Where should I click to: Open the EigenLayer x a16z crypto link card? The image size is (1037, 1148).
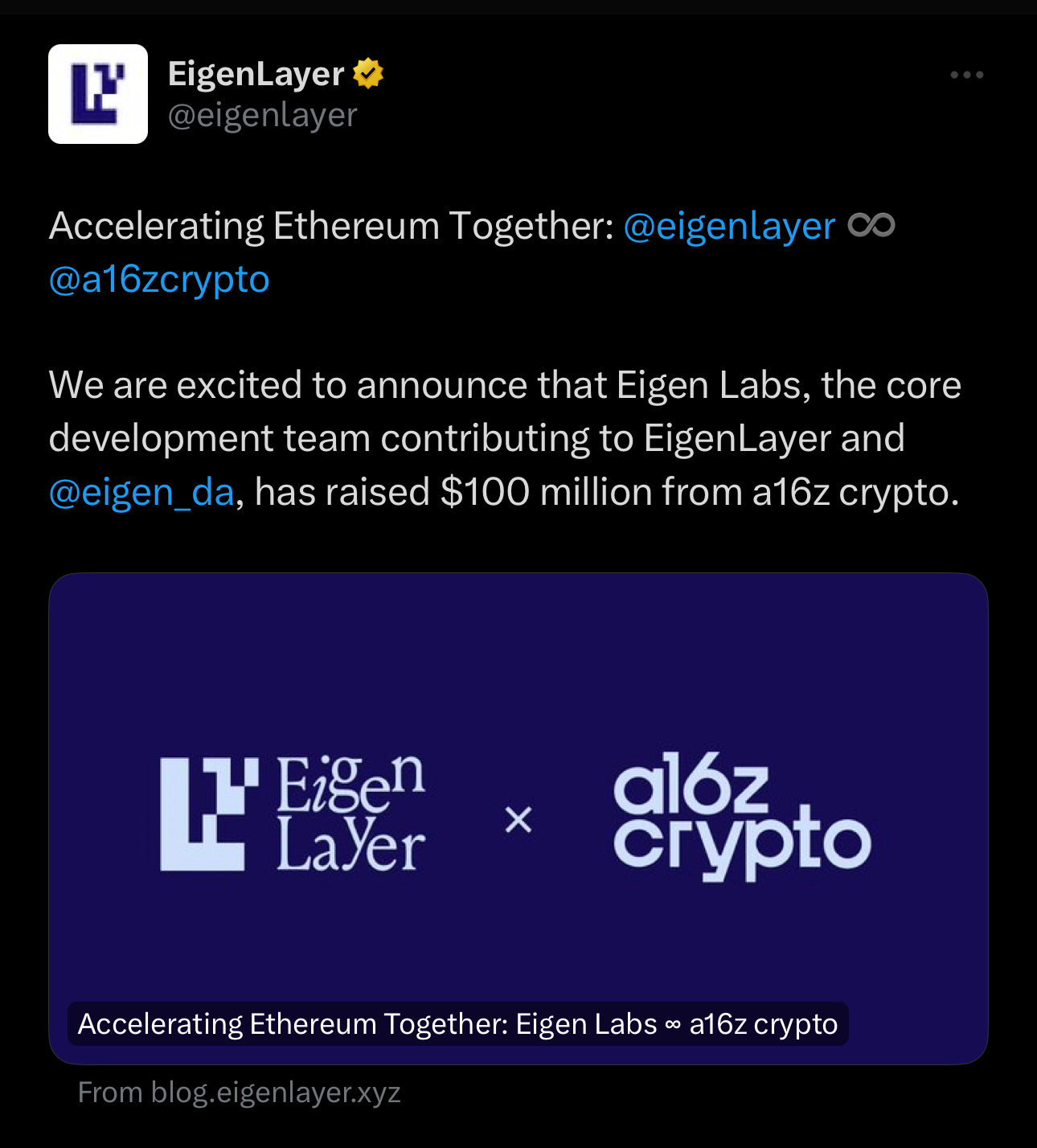[518, 818]
